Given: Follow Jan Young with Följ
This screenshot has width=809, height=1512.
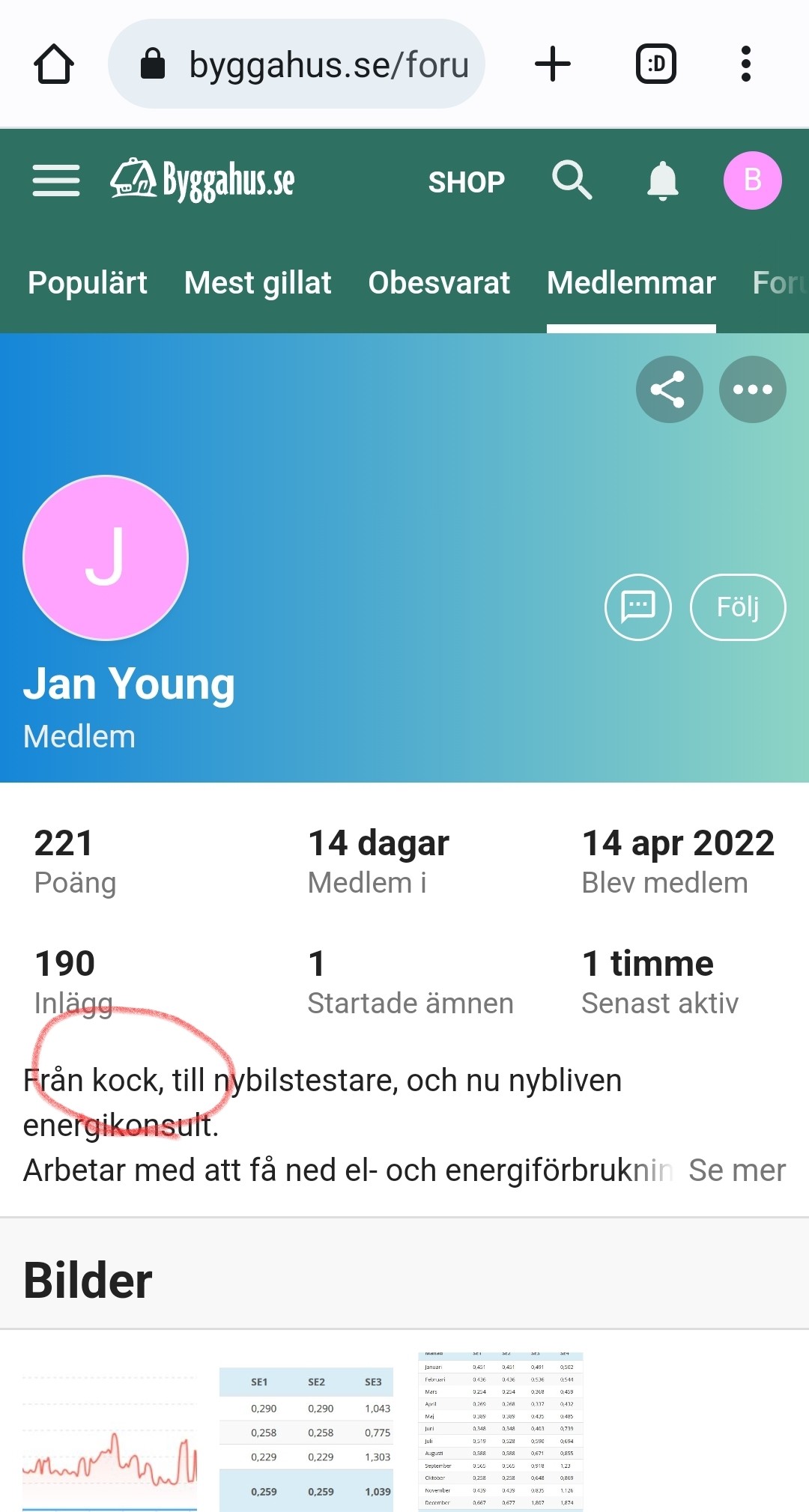Looking at the screenshot, I should tap(738, 607).
